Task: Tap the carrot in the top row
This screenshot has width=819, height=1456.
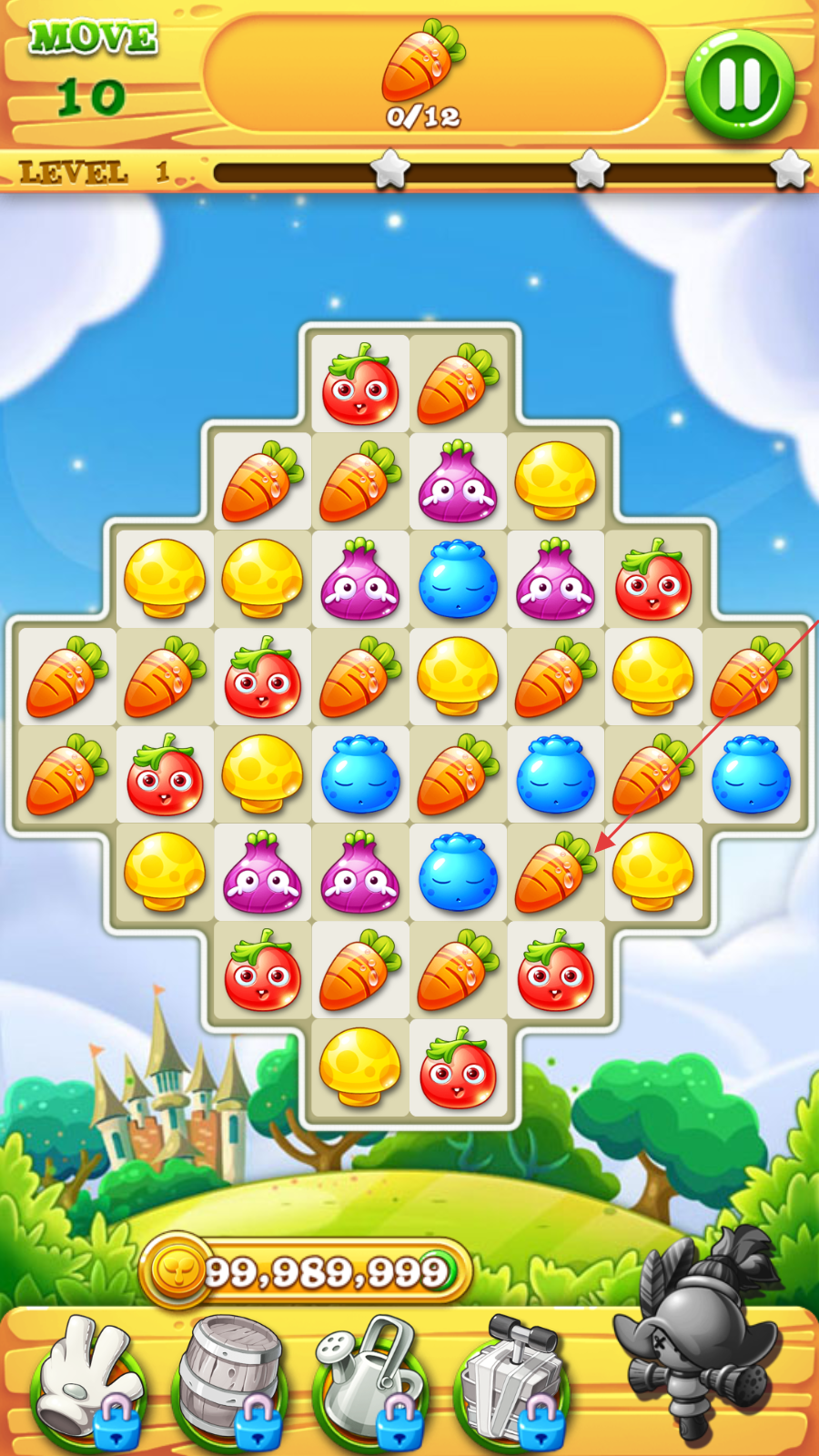Action: click(x=458, y=385)
